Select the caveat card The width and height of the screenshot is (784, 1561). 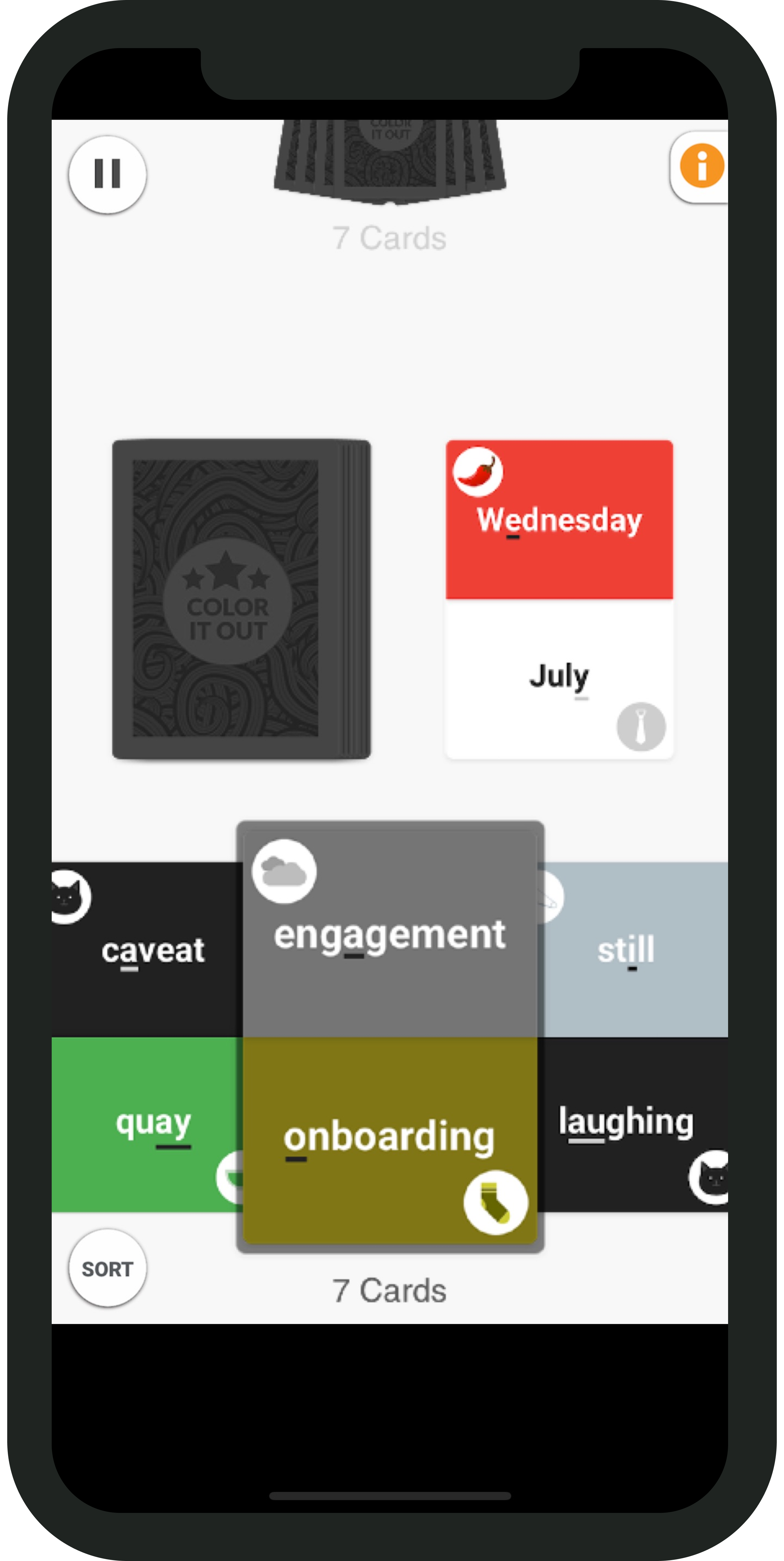point(149,949)
